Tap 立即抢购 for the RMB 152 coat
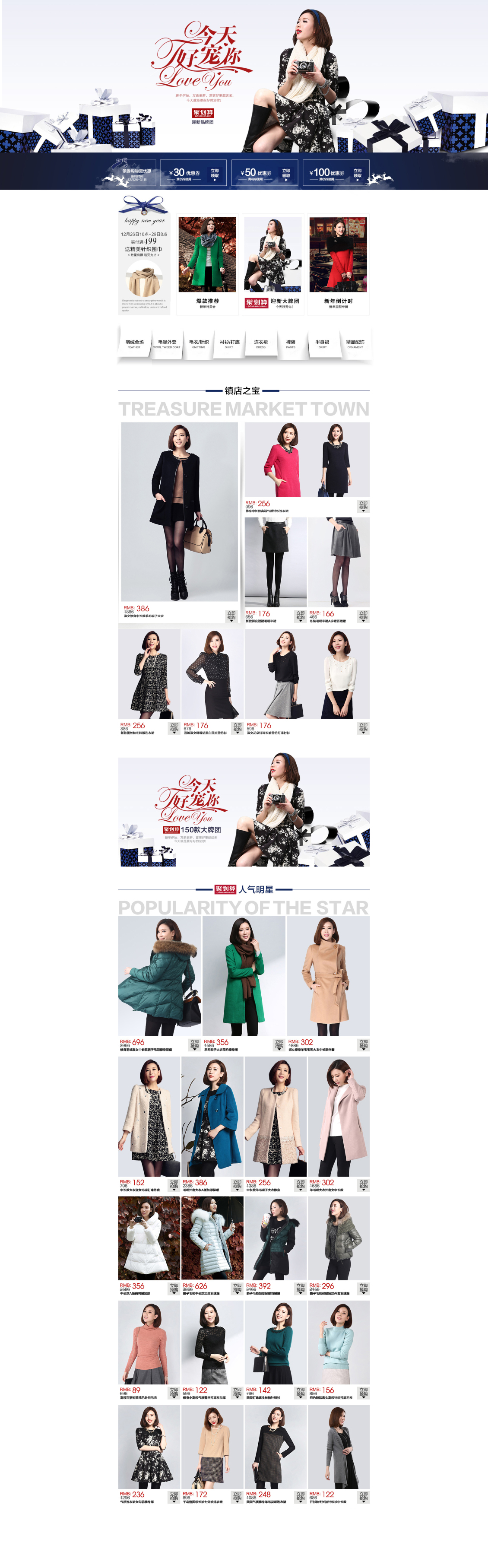488x1568 pixels. pyautogui.click(x=174, y=1184)
